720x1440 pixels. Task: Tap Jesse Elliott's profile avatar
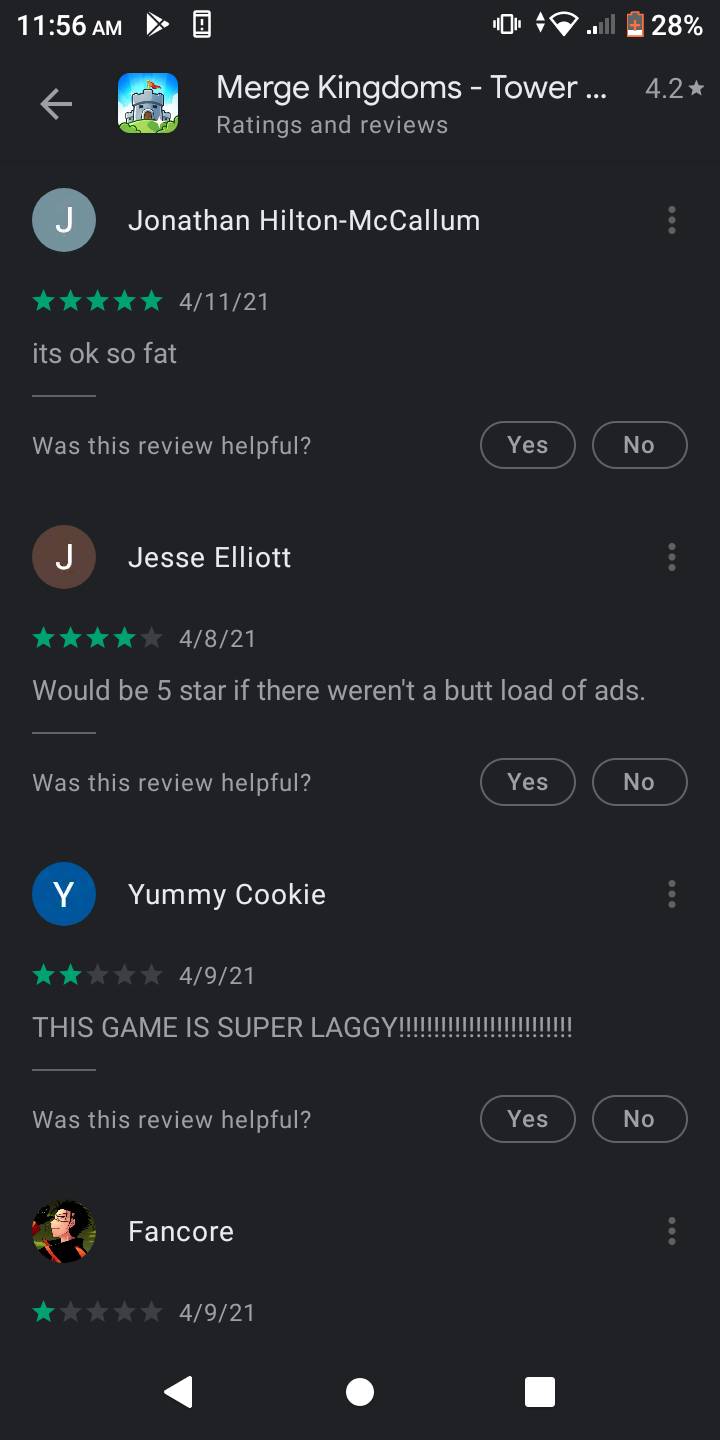[64, 557]
